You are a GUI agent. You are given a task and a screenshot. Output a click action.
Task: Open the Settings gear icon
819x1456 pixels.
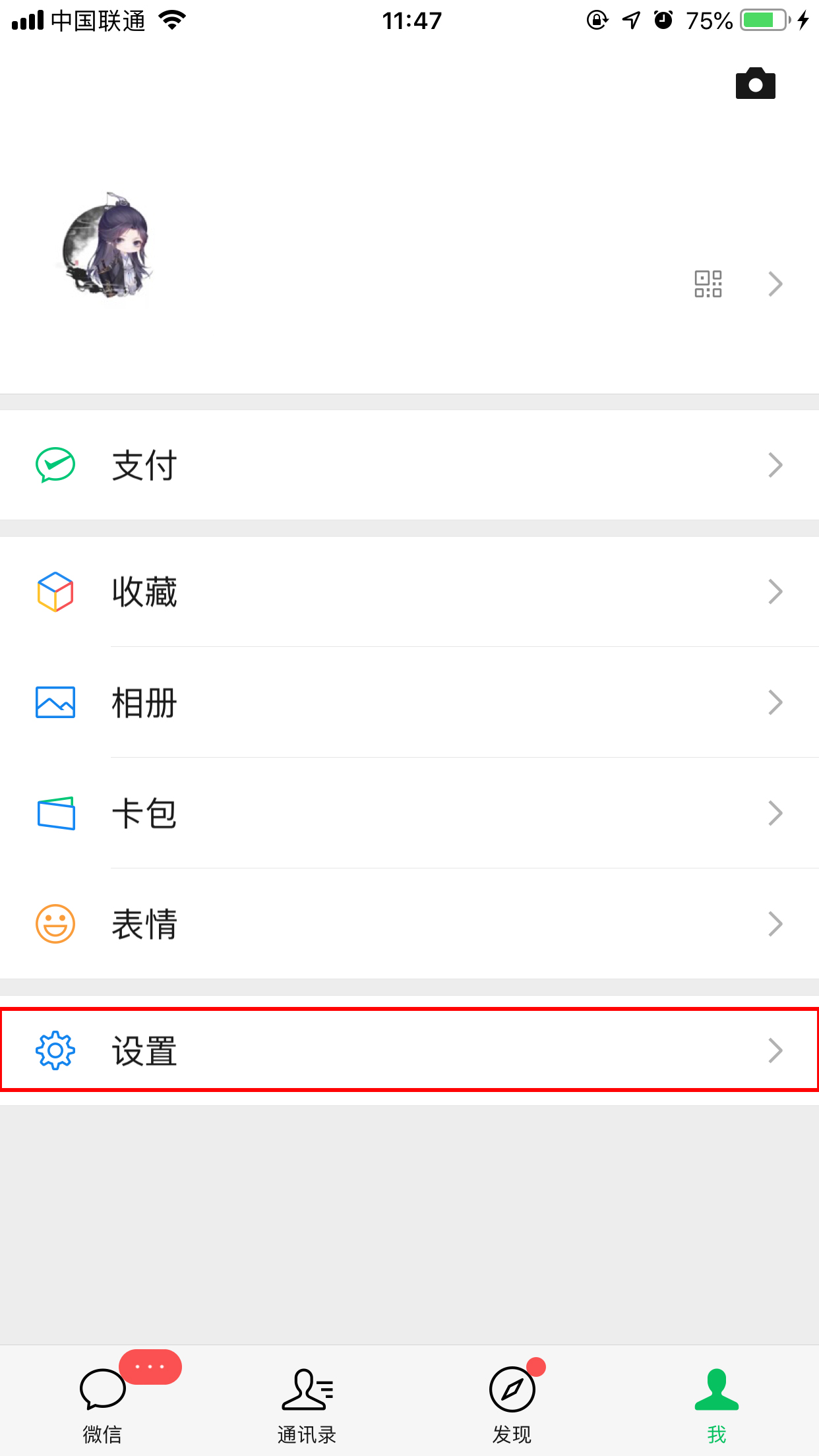coord(55,1050)
